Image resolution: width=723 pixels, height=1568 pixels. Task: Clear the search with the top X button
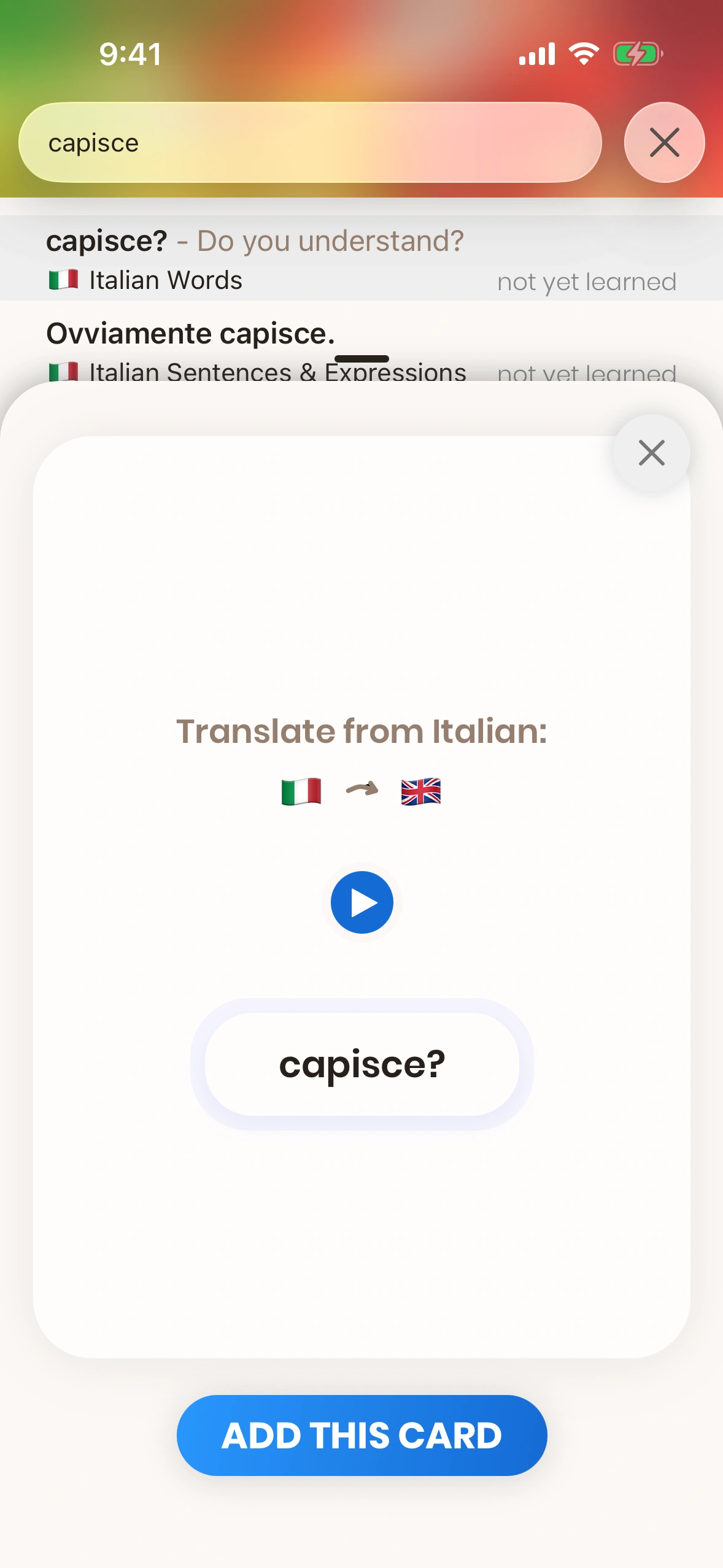pyautogui.click(x=664, y=143)
